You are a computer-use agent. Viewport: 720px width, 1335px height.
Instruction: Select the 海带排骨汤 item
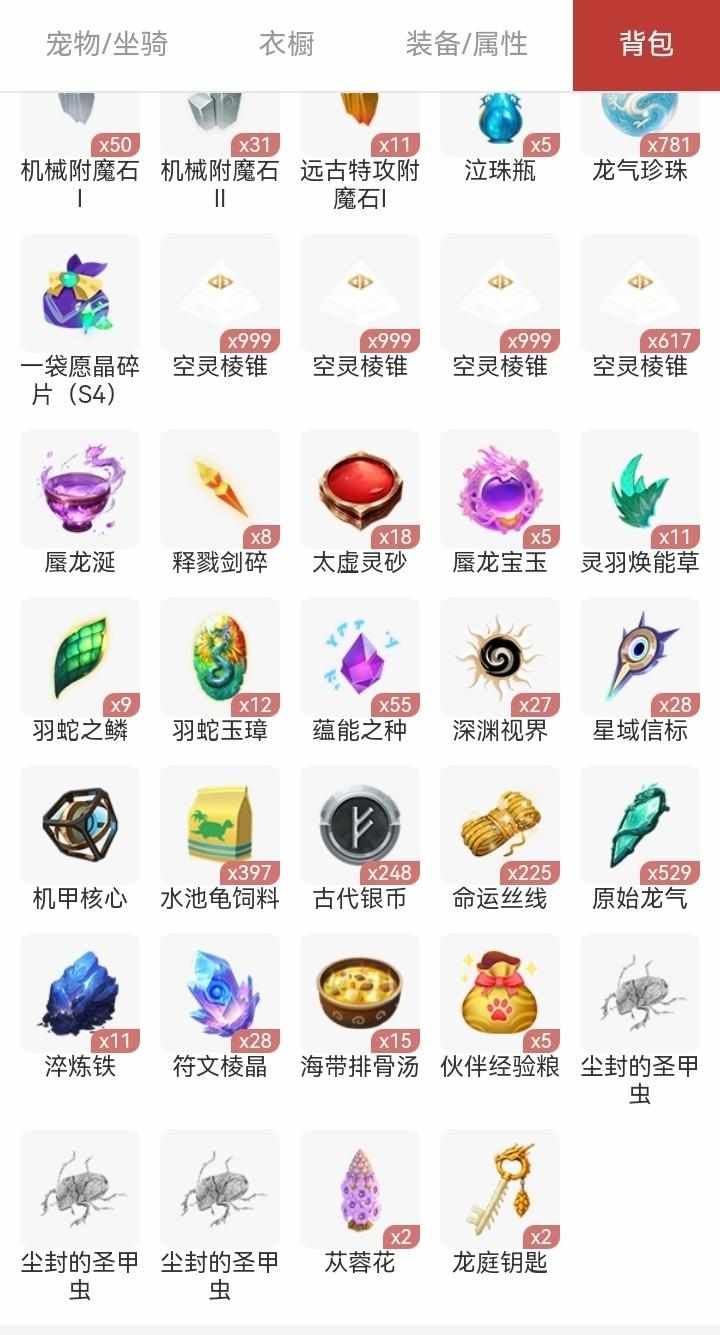360,994
